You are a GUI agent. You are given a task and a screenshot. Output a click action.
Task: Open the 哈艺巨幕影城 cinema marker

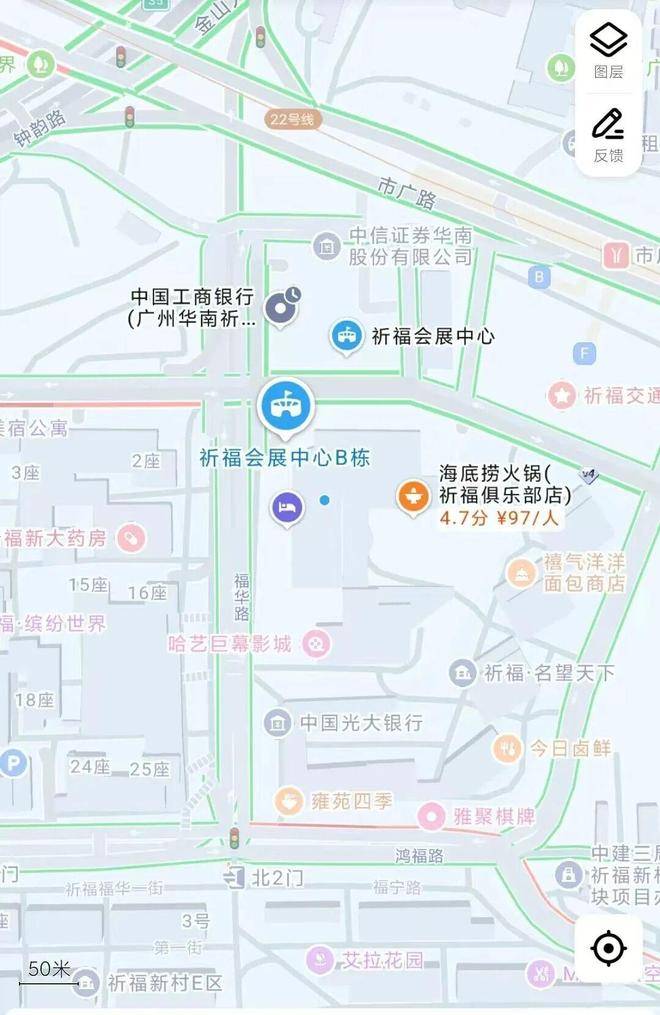[317, 644]
